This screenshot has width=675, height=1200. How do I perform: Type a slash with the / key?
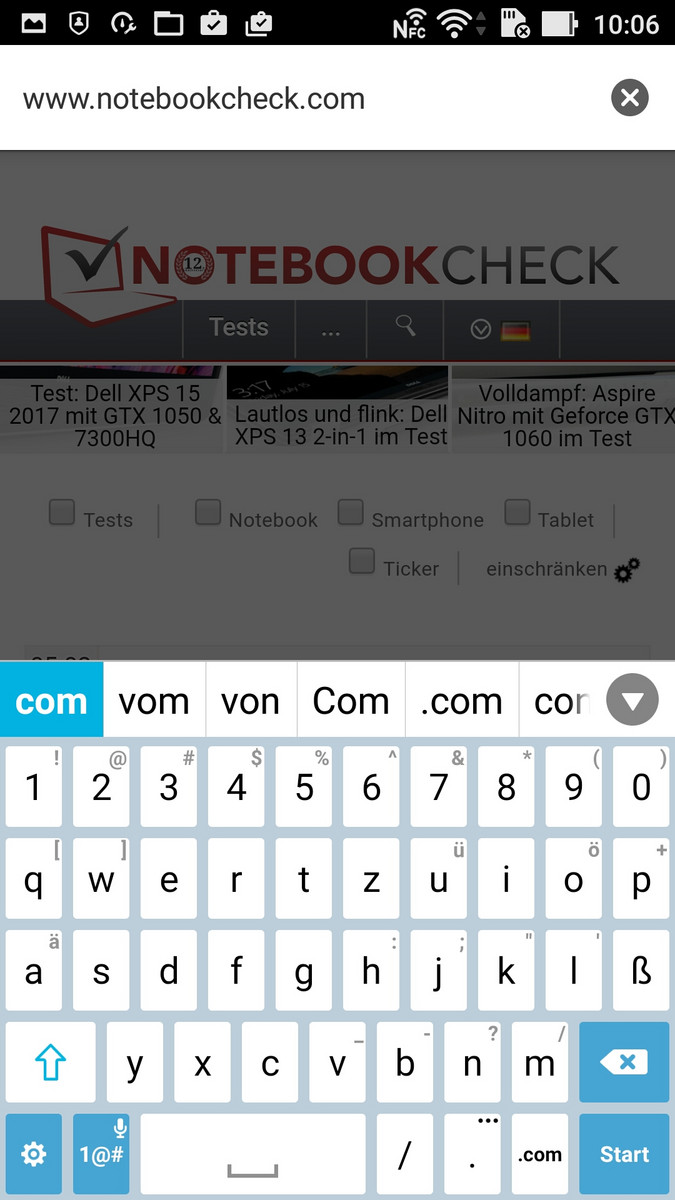point(405,1154)
